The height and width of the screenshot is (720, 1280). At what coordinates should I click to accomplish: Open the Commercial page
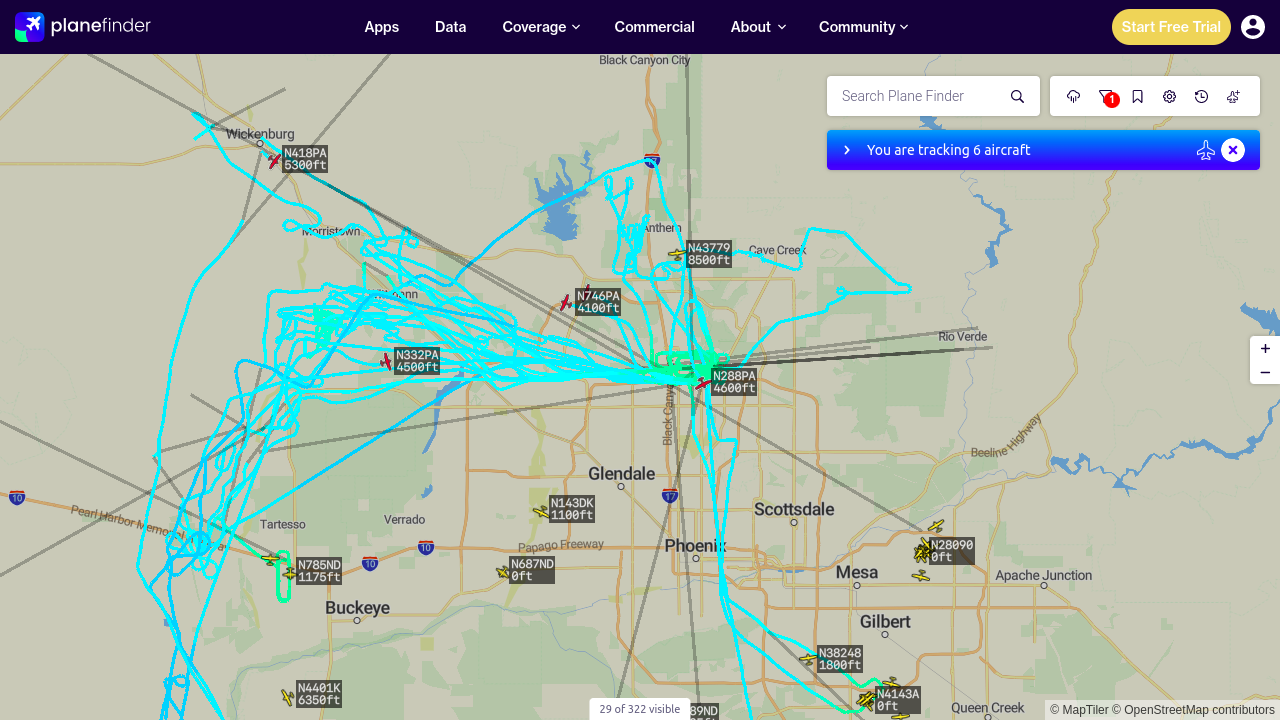(x=655, y=27)
